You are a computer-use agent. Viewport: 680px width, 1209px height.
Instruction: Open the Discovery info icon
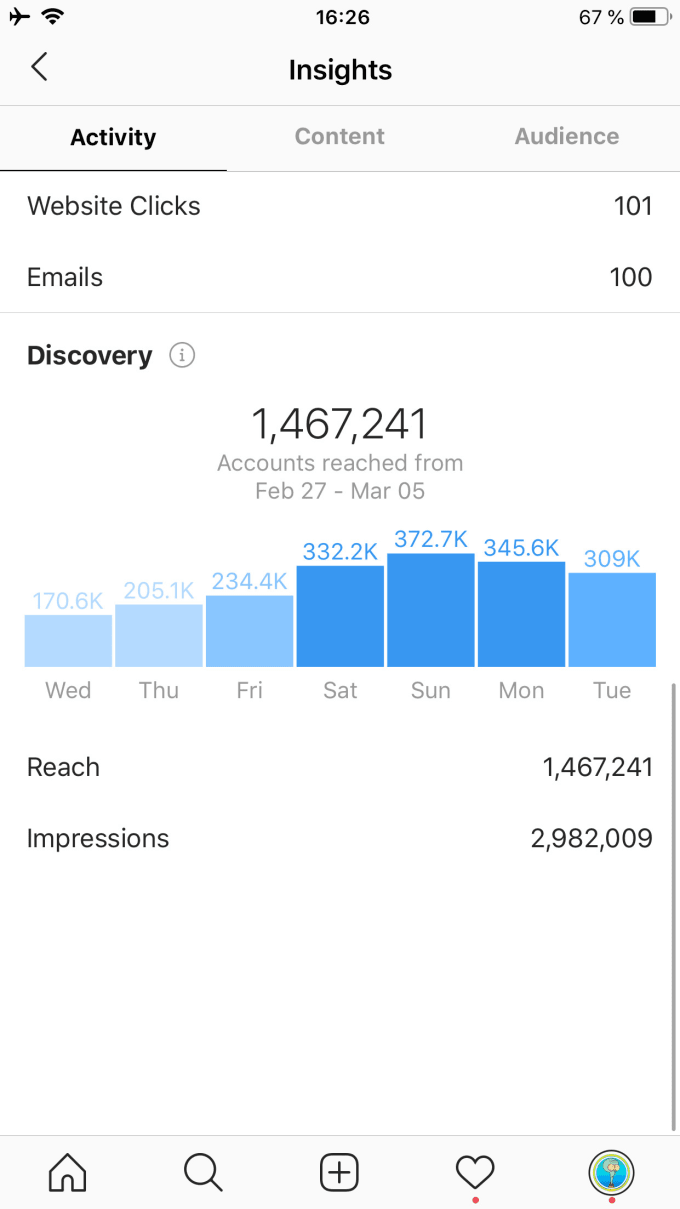(x=182, y=355)
